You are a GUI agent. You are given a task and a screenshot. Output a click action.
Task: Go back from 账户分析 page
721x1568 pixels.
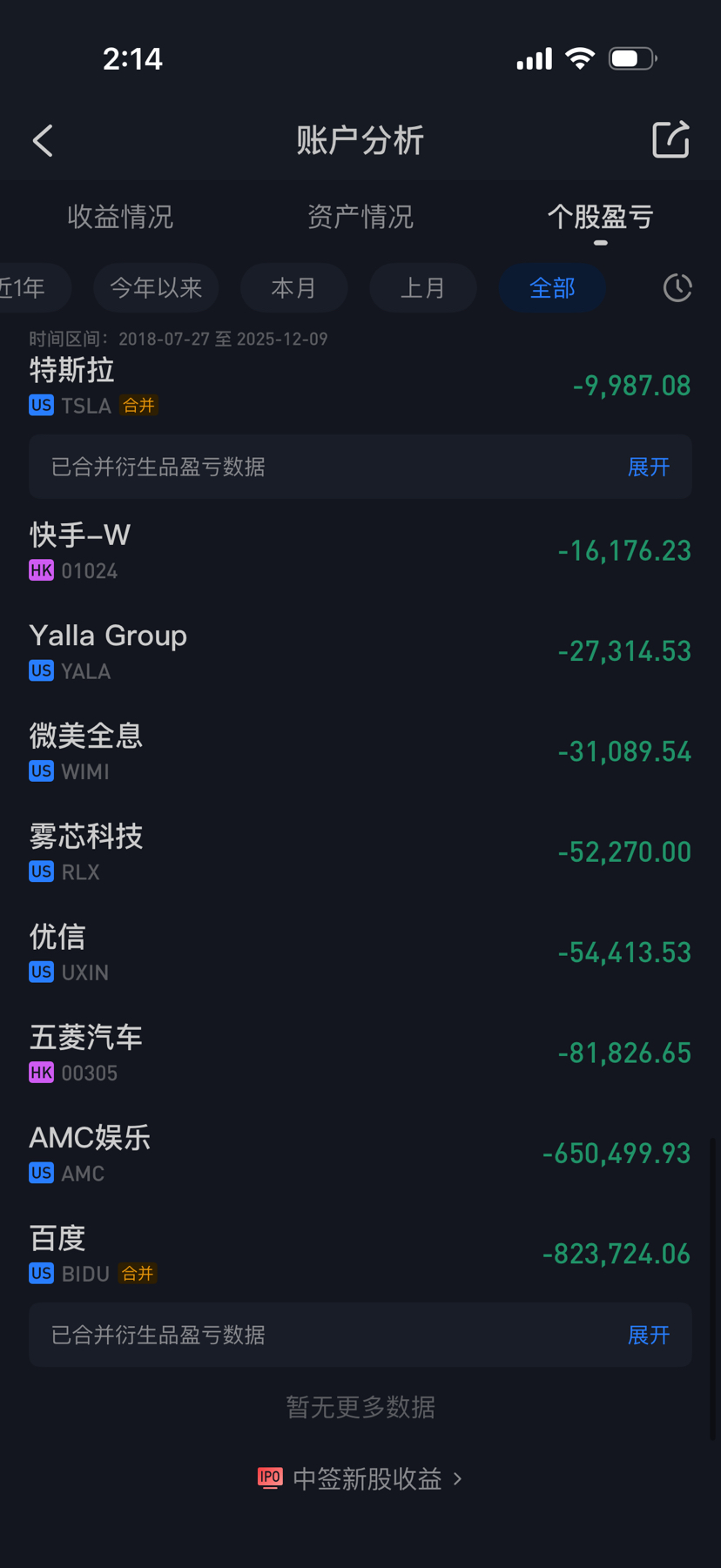click(43, 140)
